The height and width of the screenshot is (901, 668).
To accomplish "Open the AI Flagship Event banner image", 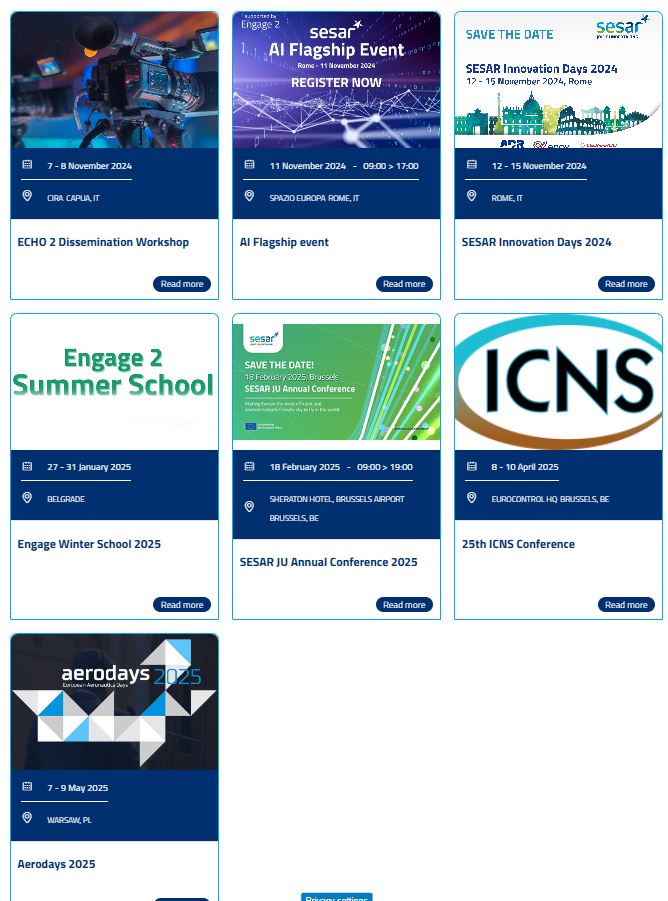I will click(x=336, y=81).
